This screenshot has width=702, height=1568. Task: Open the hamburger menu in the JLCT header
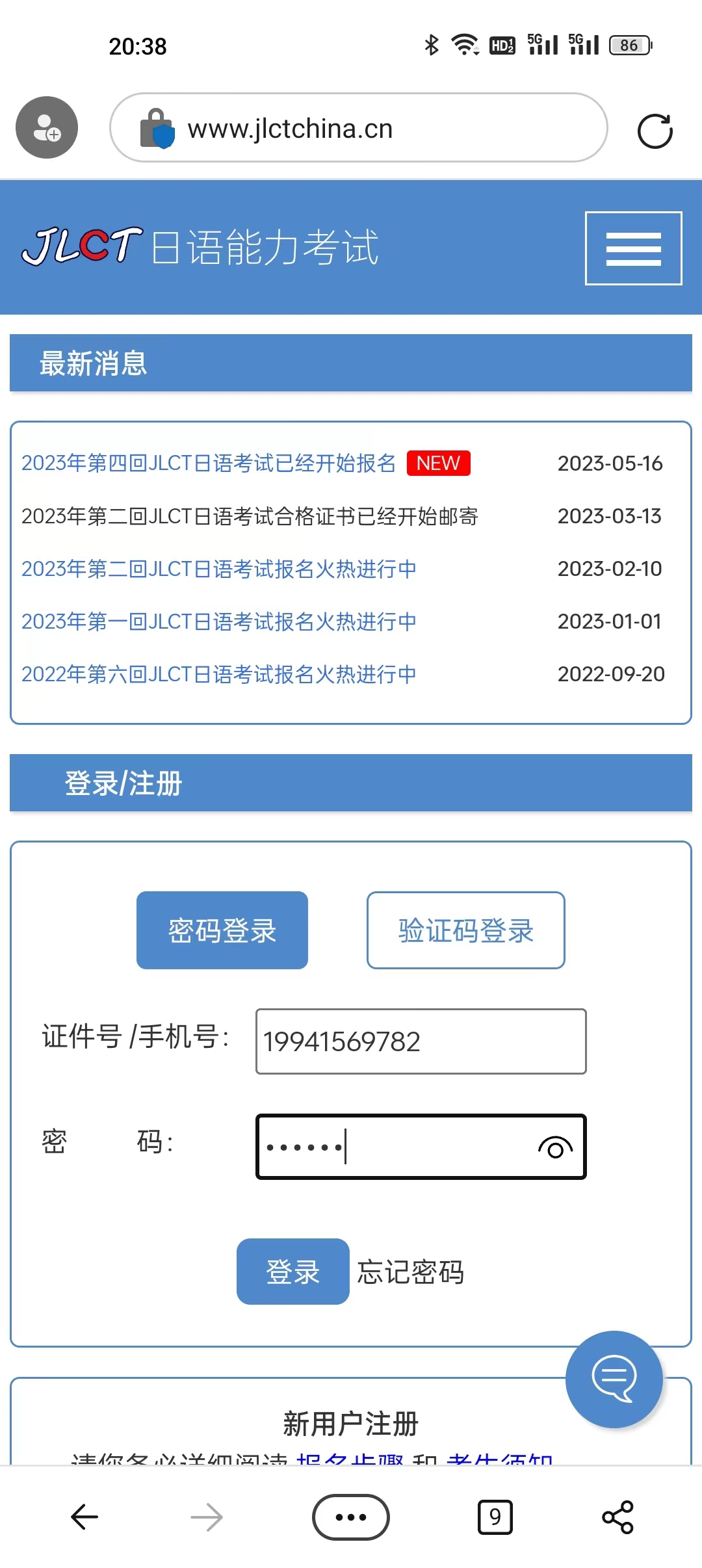tap(633, 248)
